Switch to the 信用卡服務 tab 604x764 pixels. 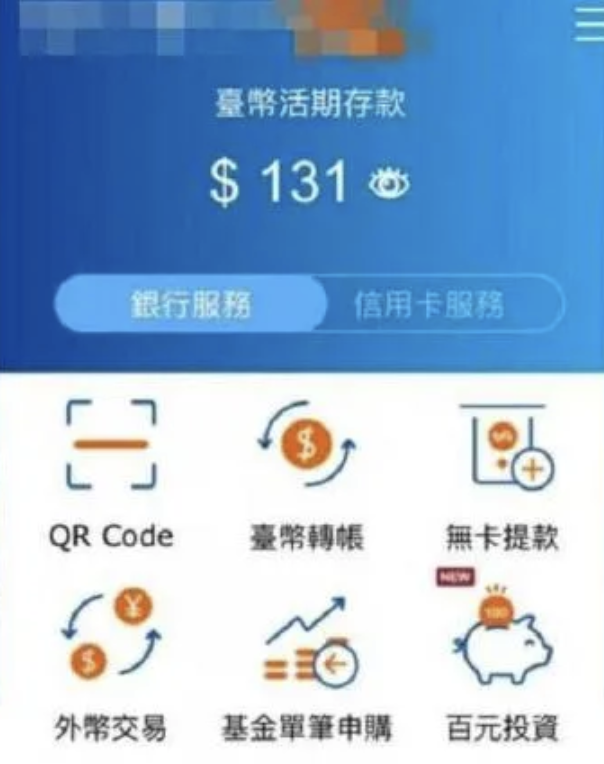coord(428,304)
